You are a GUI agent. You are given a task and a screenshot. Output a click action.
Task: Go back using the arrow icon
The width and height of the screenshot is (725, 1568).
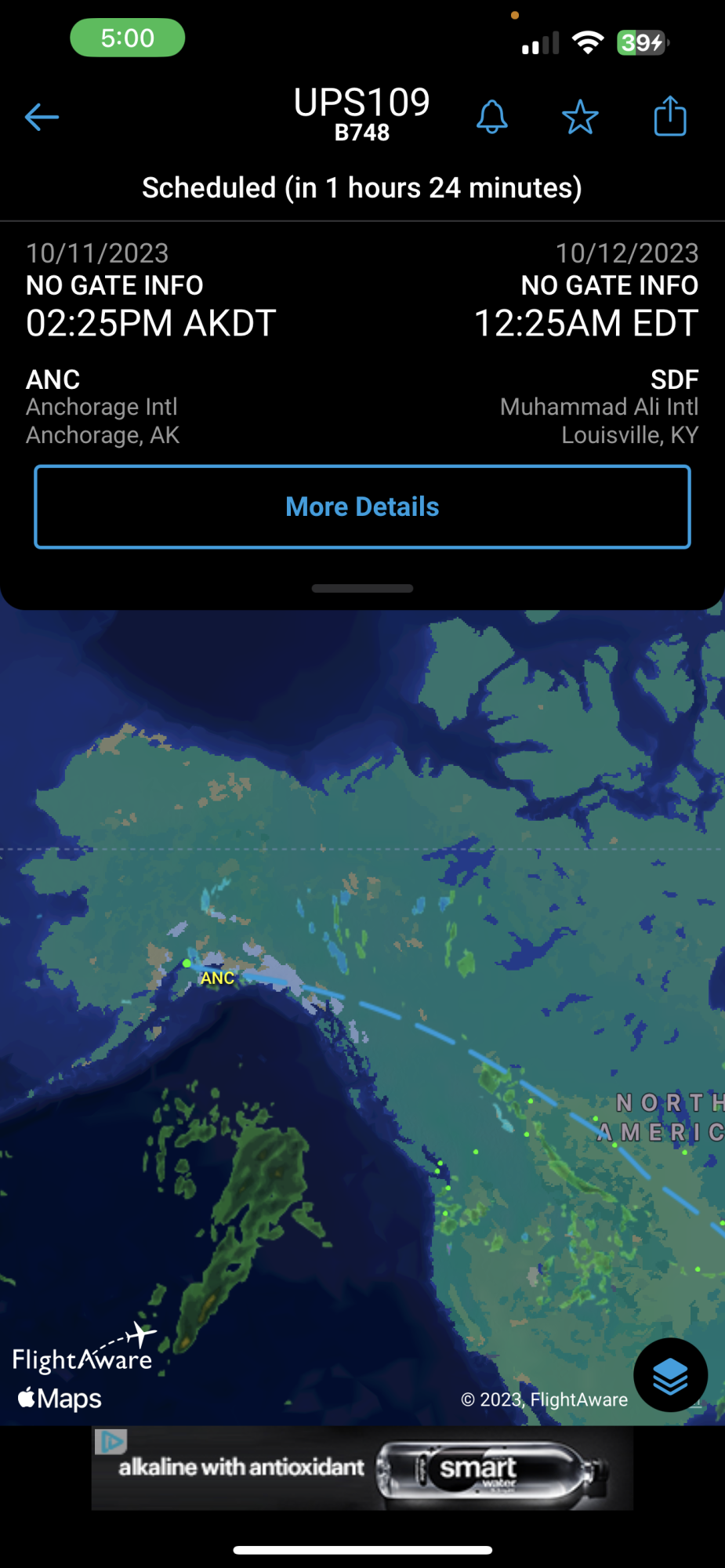pos(42,118)
